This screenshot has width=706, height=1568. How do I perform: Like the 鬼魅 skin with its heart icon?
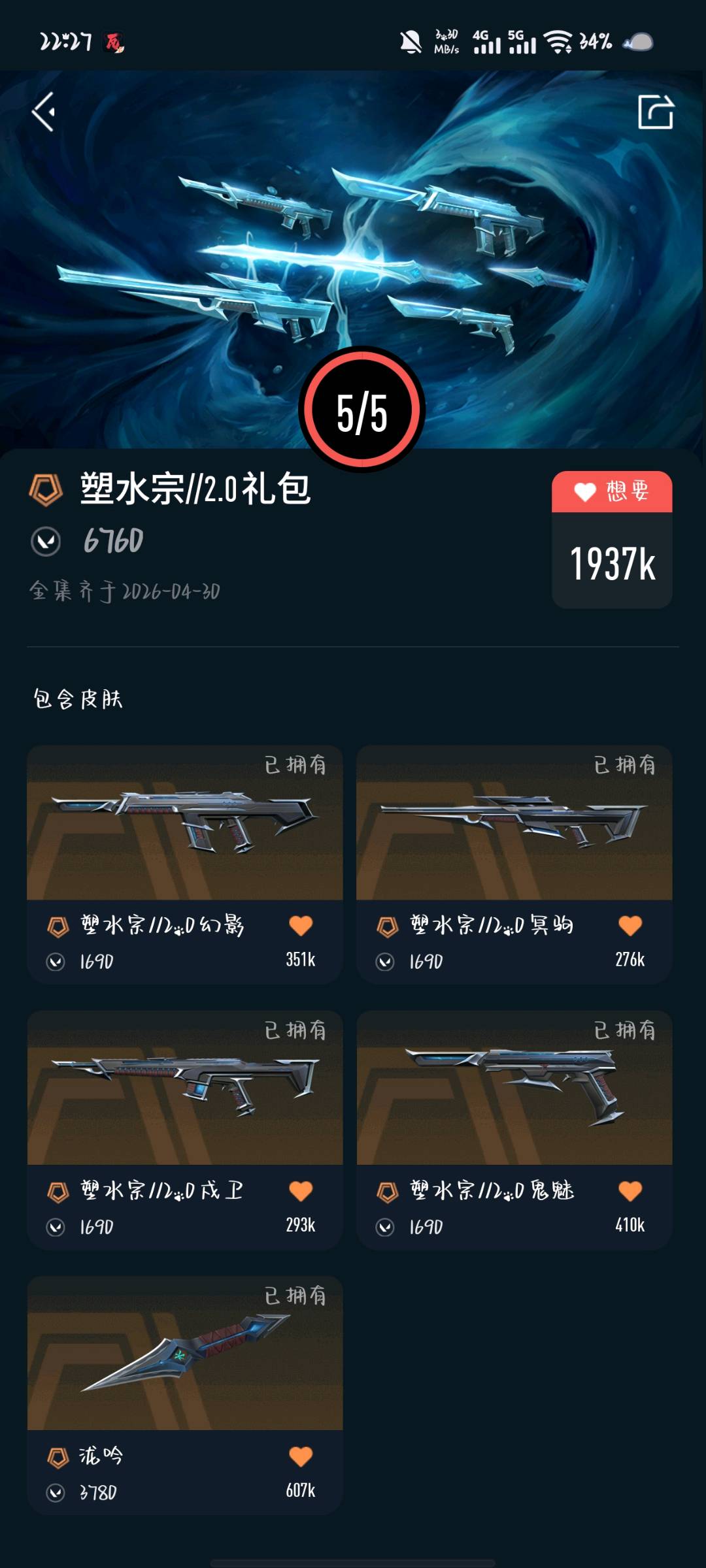coord(630,1191)
